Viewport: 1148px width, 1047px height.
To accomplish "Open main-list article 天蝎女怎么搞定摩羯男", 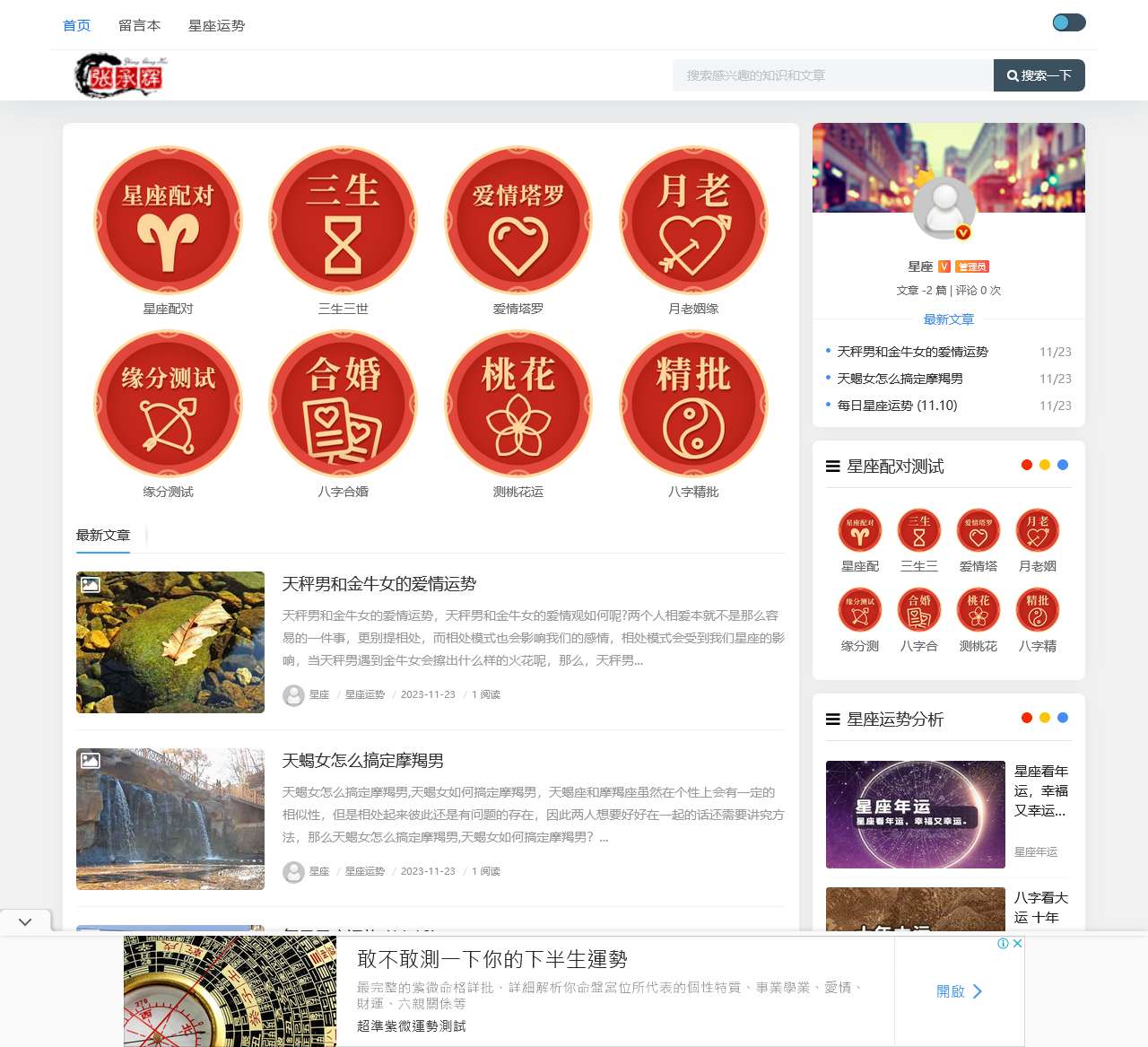I will click(363, 761).
